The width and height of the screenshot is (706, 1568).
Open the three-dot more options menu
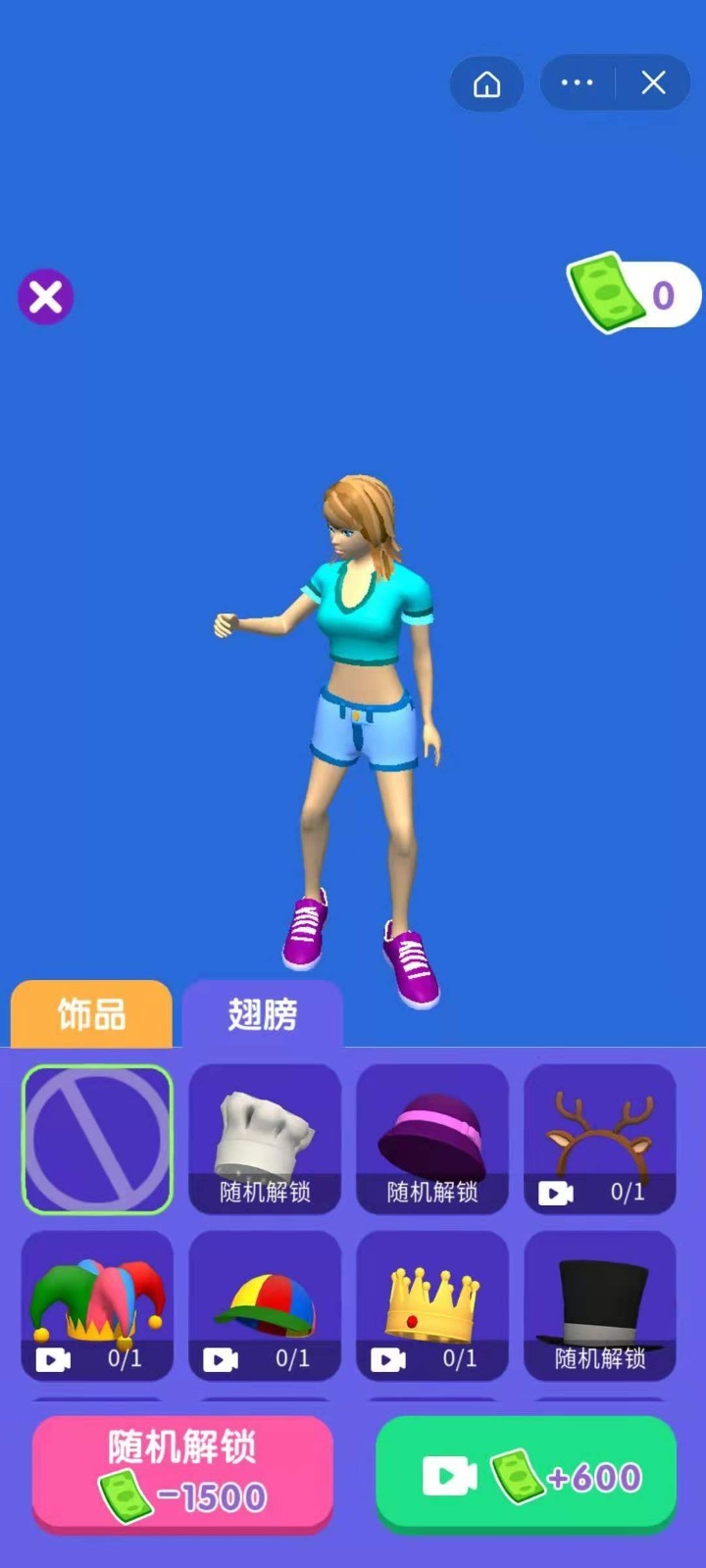pyautogui.click(x=577, y=83)
